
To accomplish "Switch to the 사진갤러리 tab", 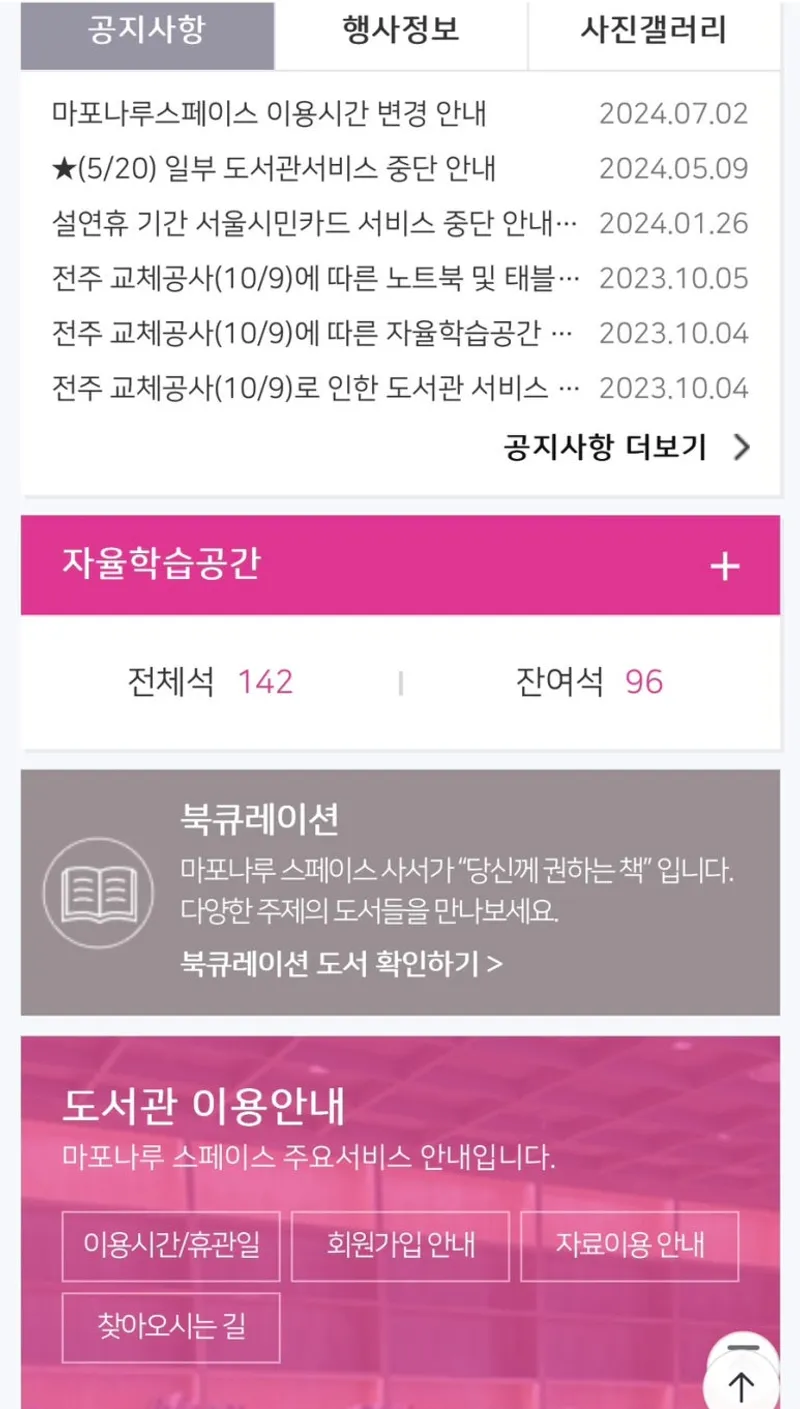I will pyautogui.click(x=653, y=31).
